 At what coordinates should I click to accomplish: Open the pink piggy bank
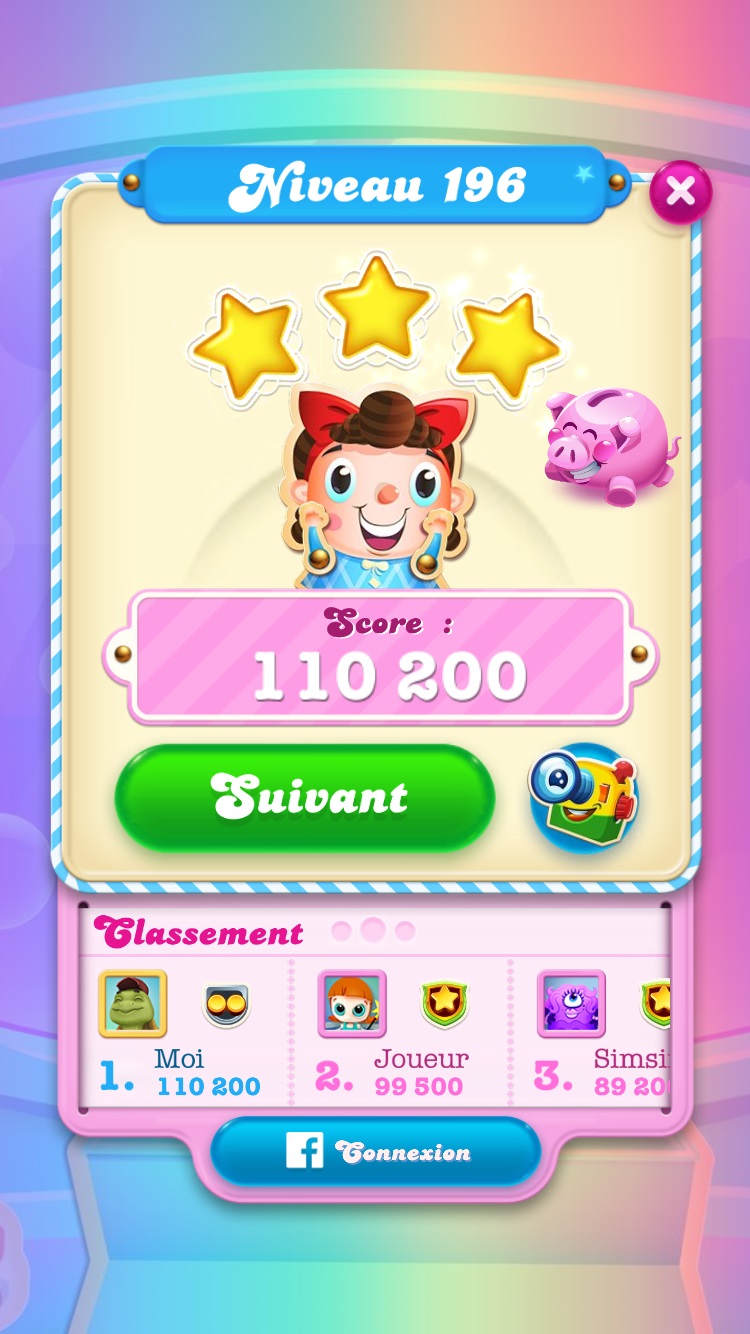tap(609, 446)
